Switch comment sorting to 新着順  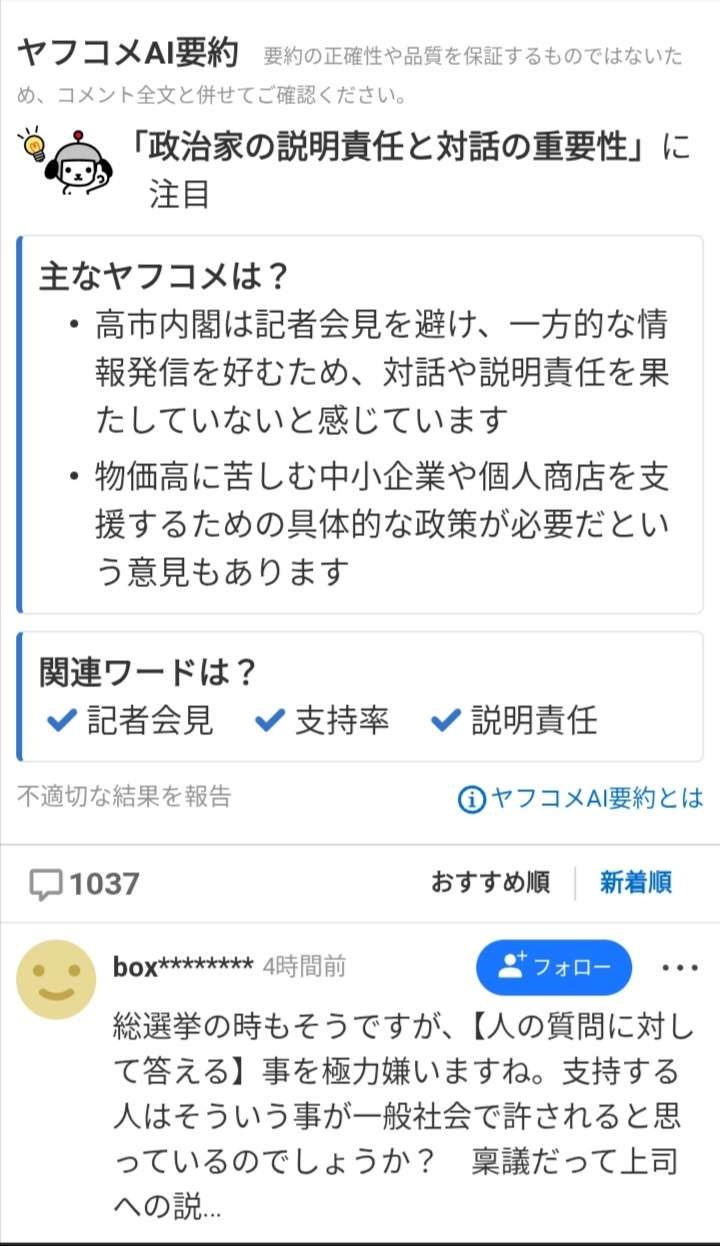coord(635,883)
